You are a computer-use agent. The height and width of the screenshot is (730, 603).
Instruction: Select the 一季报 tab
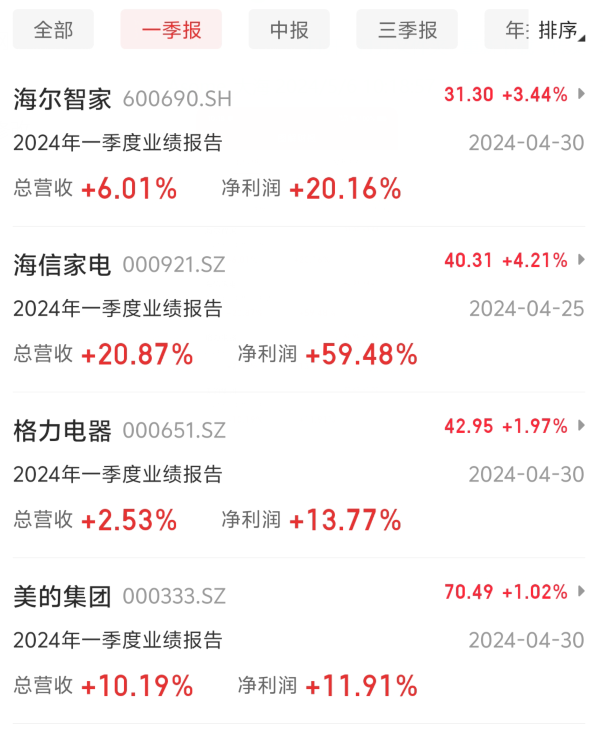(171, 30)
